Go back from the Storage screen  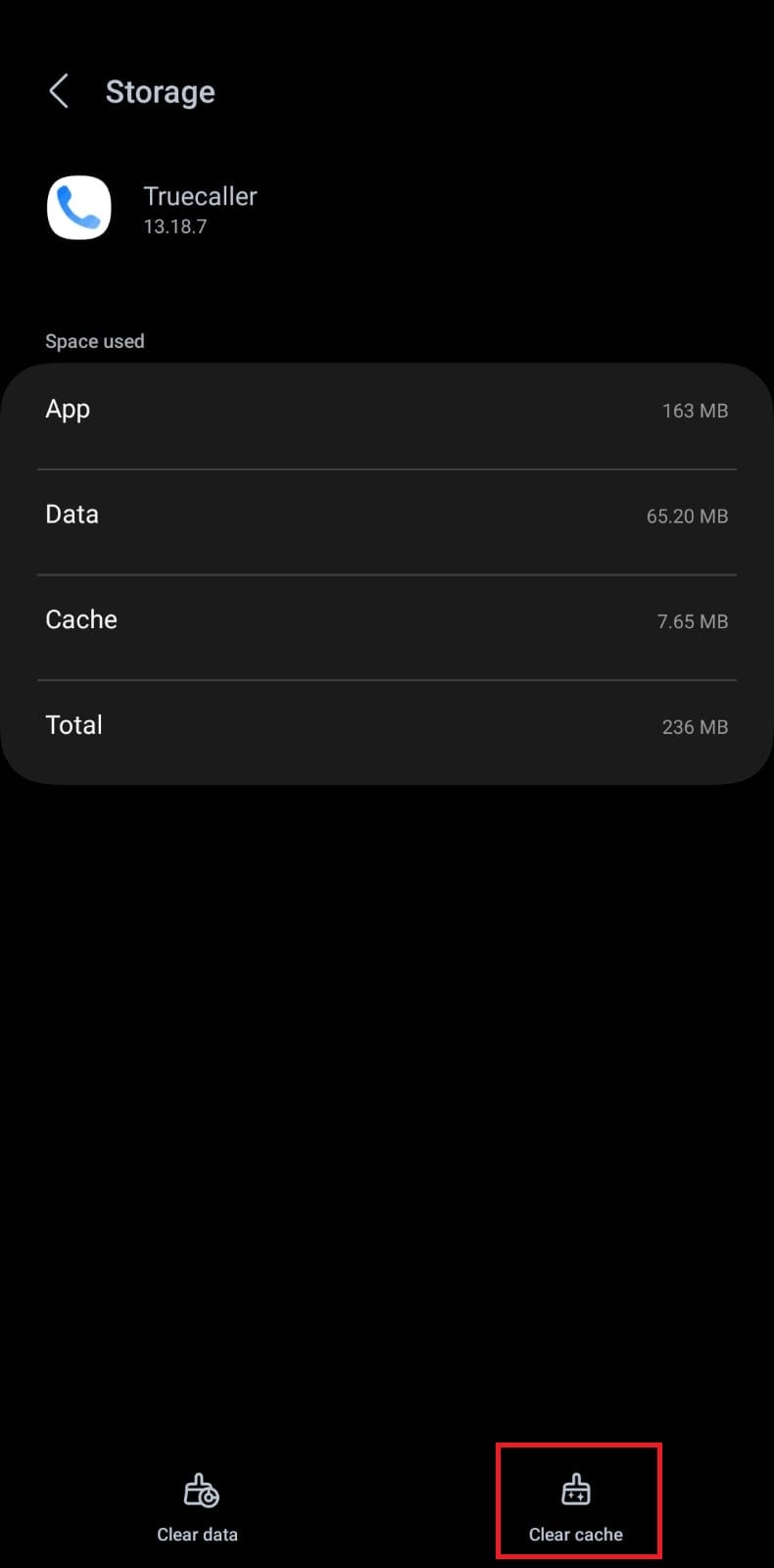tap(59, 91)
